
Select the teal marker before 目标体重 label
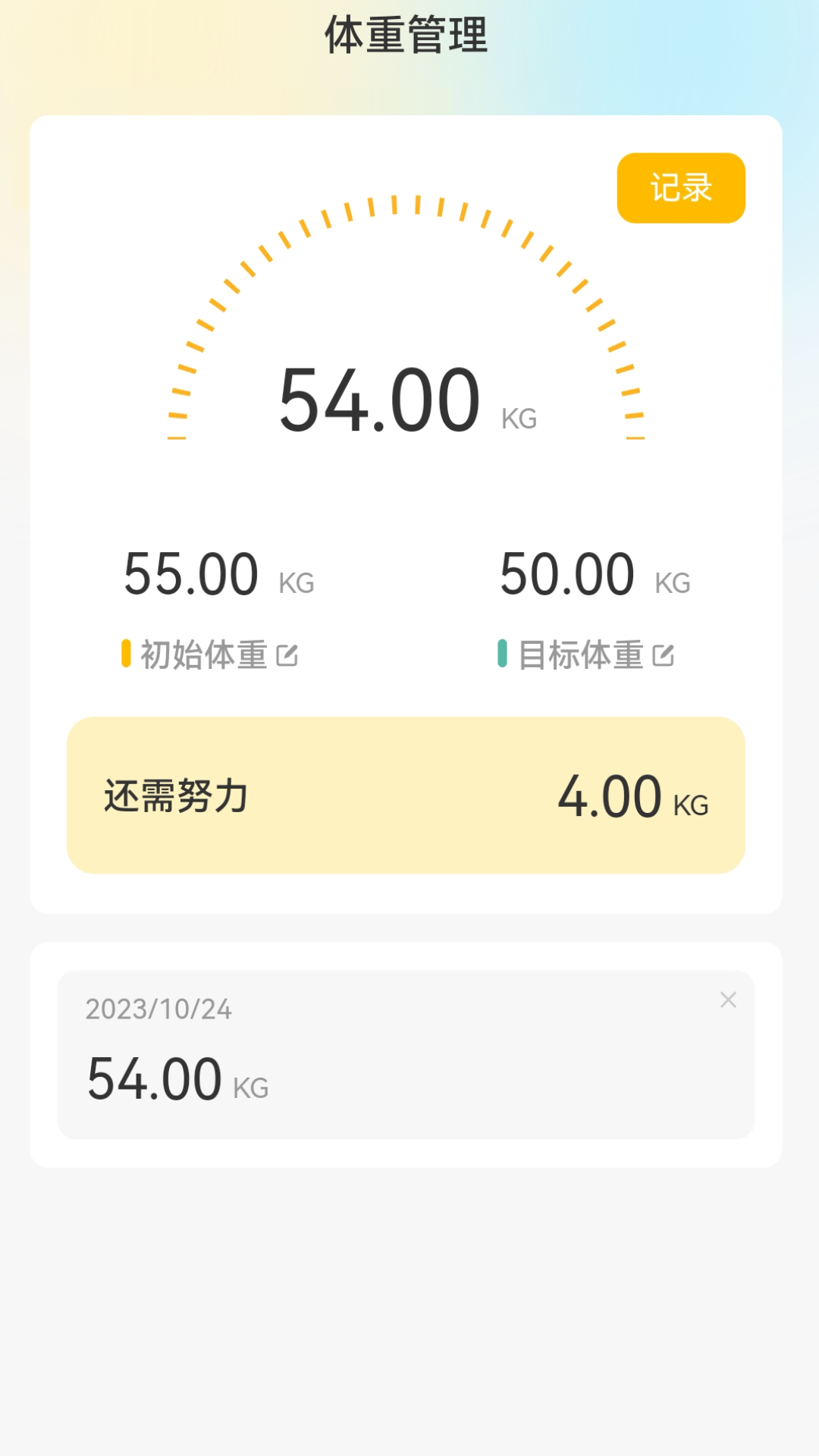point(502,651)
